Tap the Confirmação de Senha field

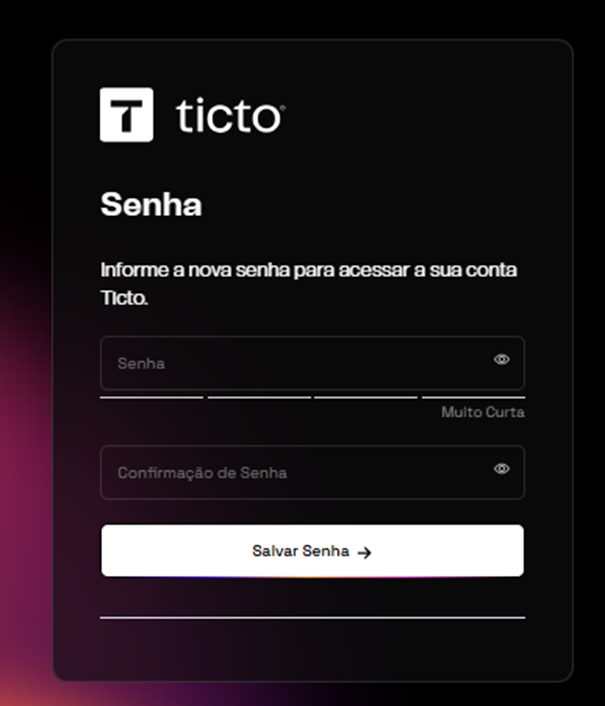[x=290, y=472]
